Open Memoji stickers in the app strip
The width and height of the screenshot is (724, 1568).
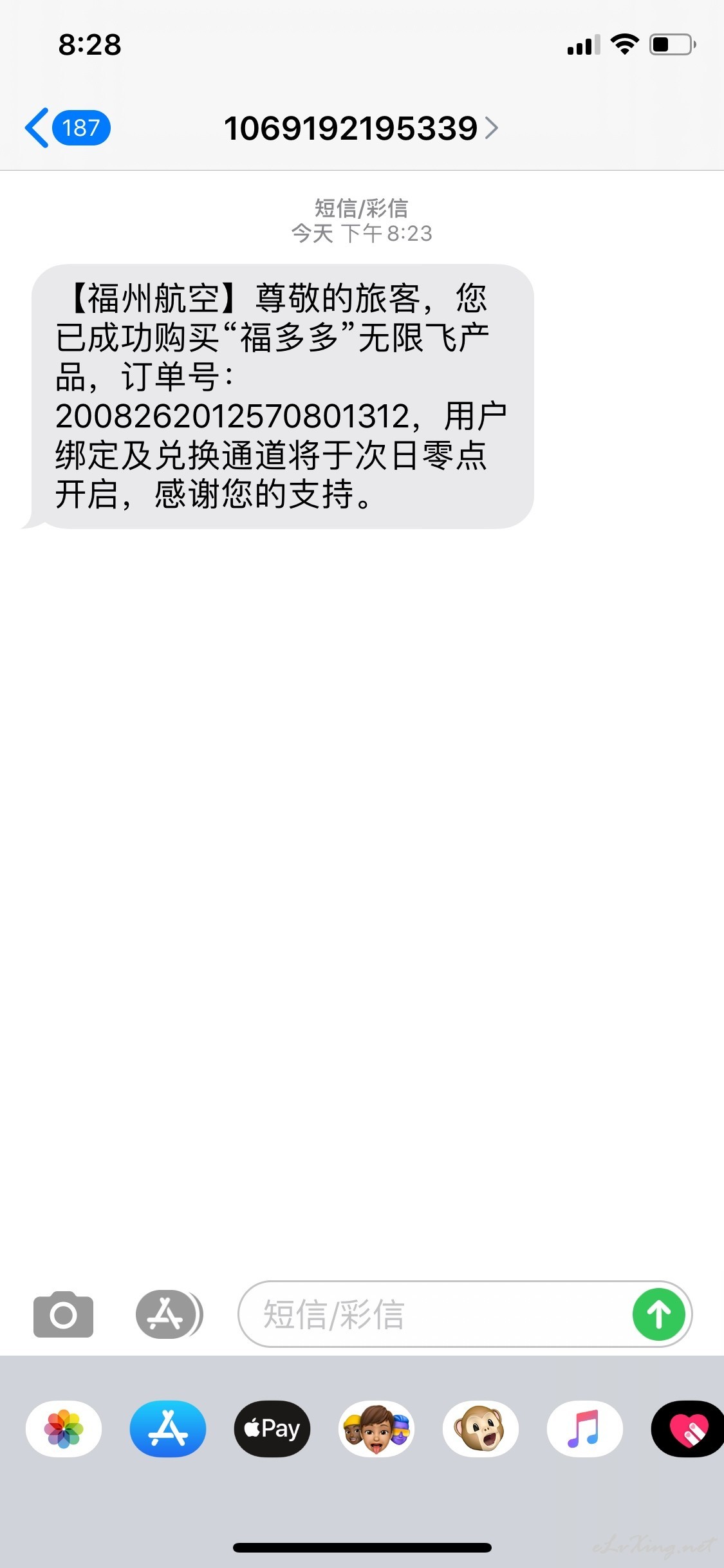376,1429
